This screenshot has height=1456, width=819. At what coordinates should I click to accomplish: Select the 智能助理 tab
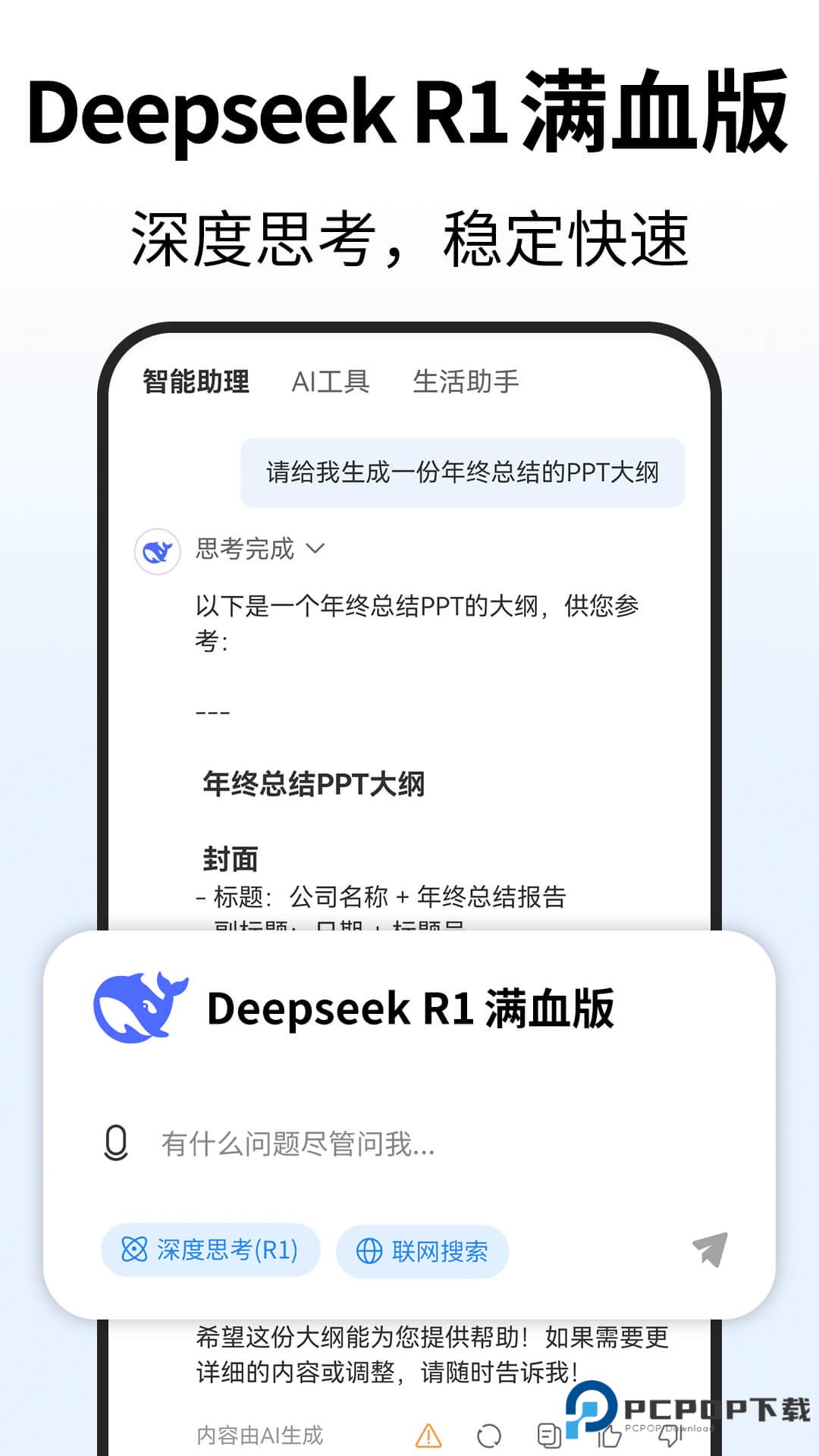click(196, 381)
